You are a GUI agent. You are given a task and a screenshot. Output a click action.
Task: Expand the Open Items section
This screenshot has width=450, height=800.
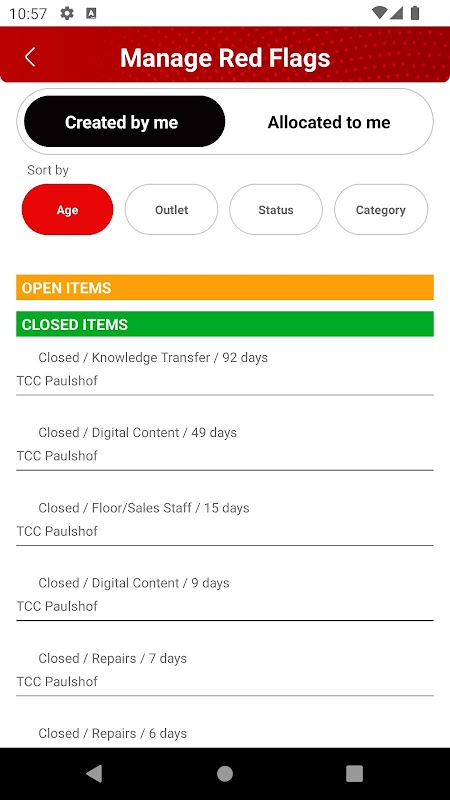[225, 288]
